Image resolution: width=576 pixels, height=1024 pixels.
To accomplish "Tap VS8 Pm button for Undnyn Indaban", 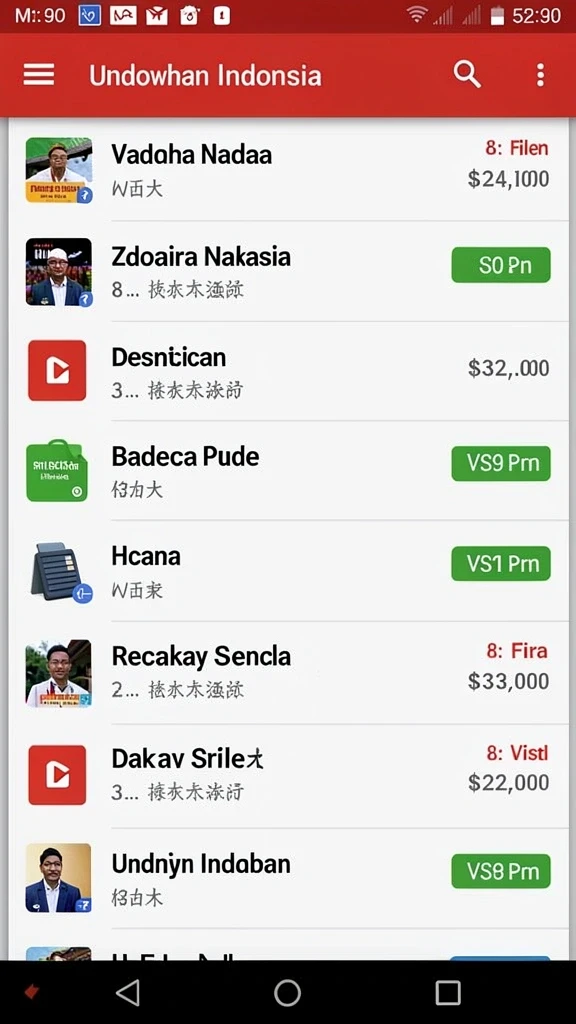I will coord(501,871).
